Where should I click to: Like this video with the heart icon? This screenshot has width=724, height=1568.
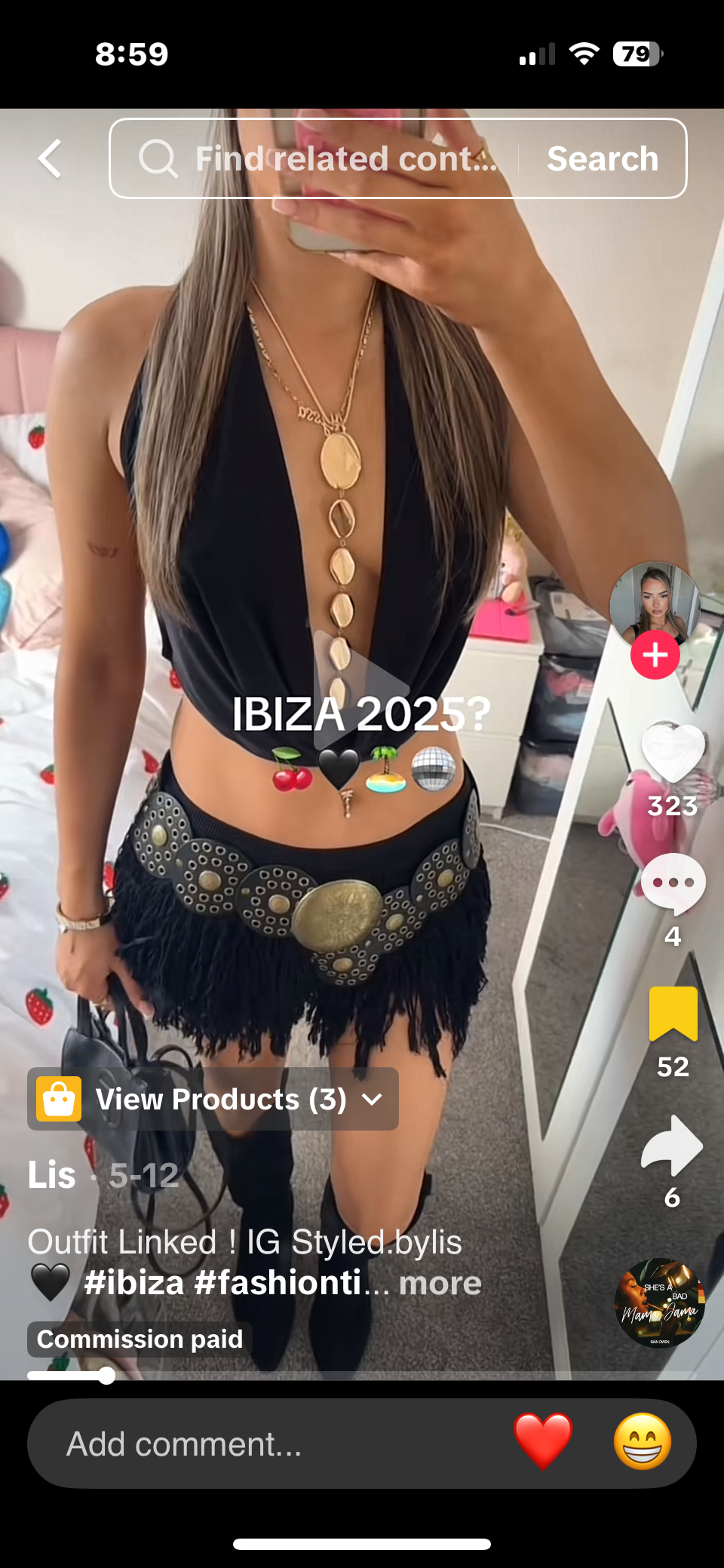673,753
